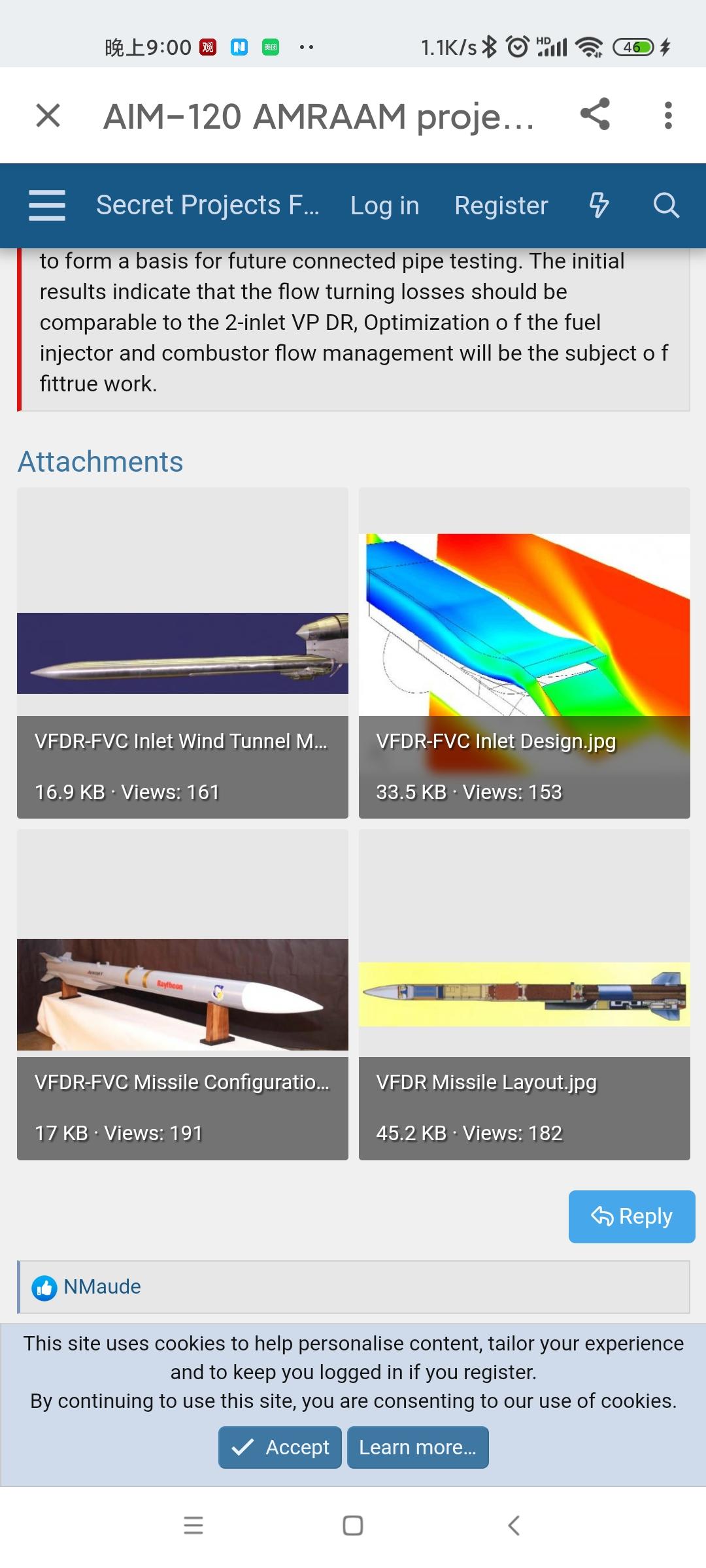Open the Register page
Screen dimensions: 706x1568
[501, 205]
